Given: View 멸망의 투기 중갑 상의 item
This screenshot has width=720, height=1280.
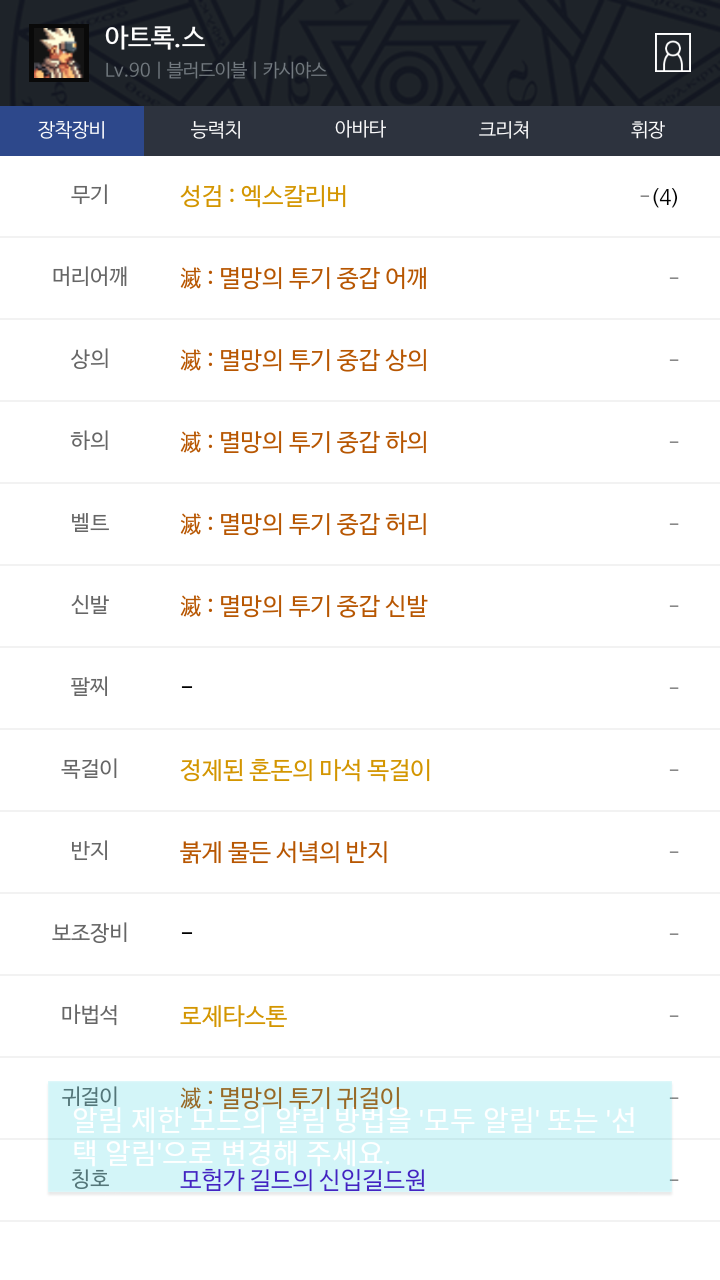Looking at the screenshot, I should tap(304, 360).
